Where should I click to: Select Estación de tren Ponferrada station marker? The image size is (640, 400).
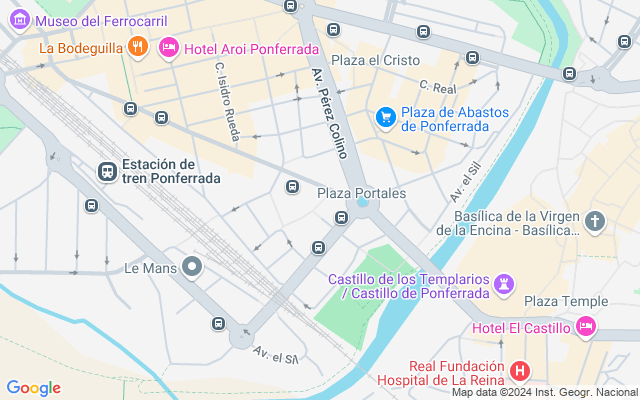point(107,172)
